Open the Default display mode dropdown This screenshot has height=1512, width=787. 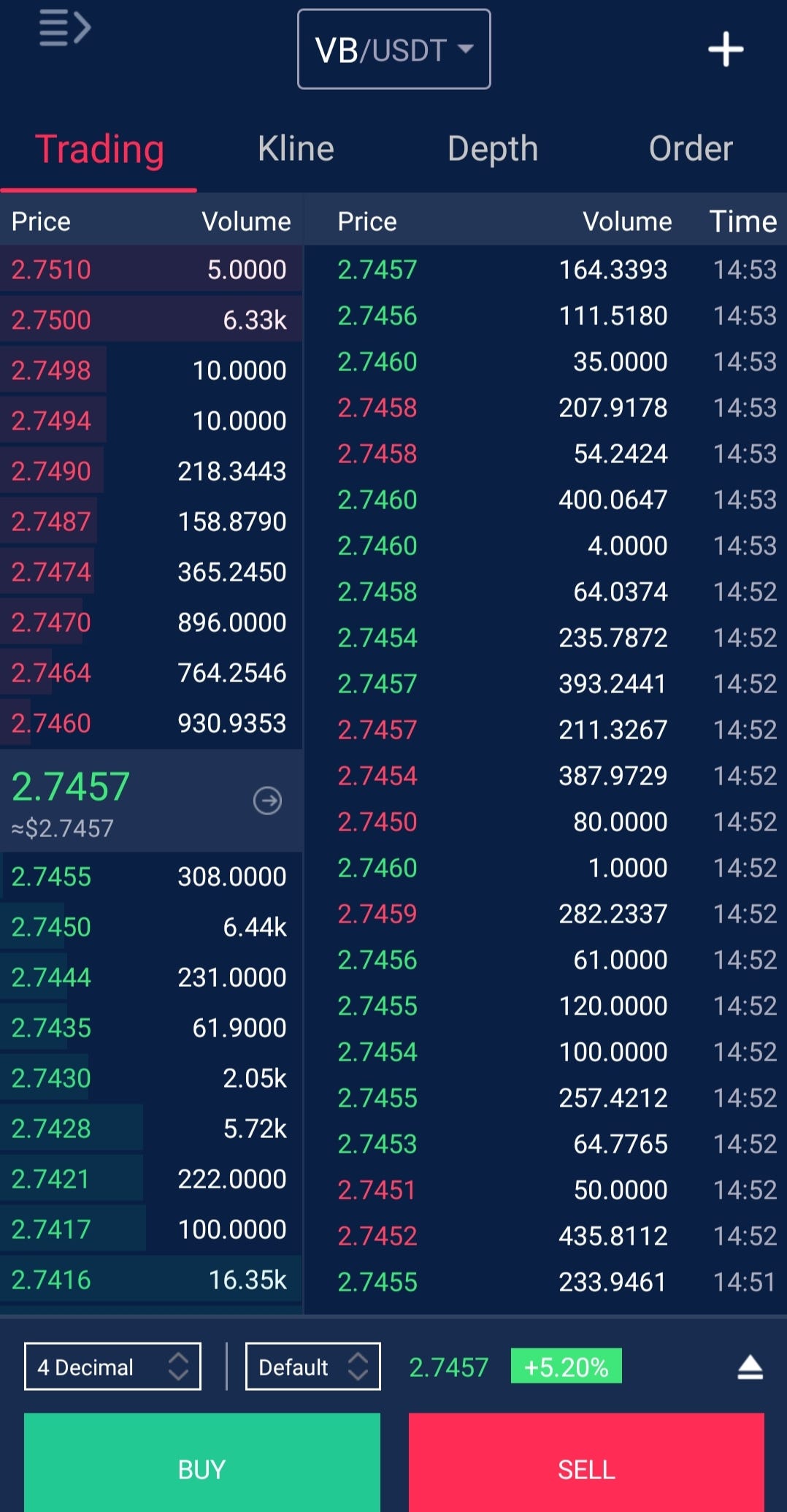(312, 1366)
